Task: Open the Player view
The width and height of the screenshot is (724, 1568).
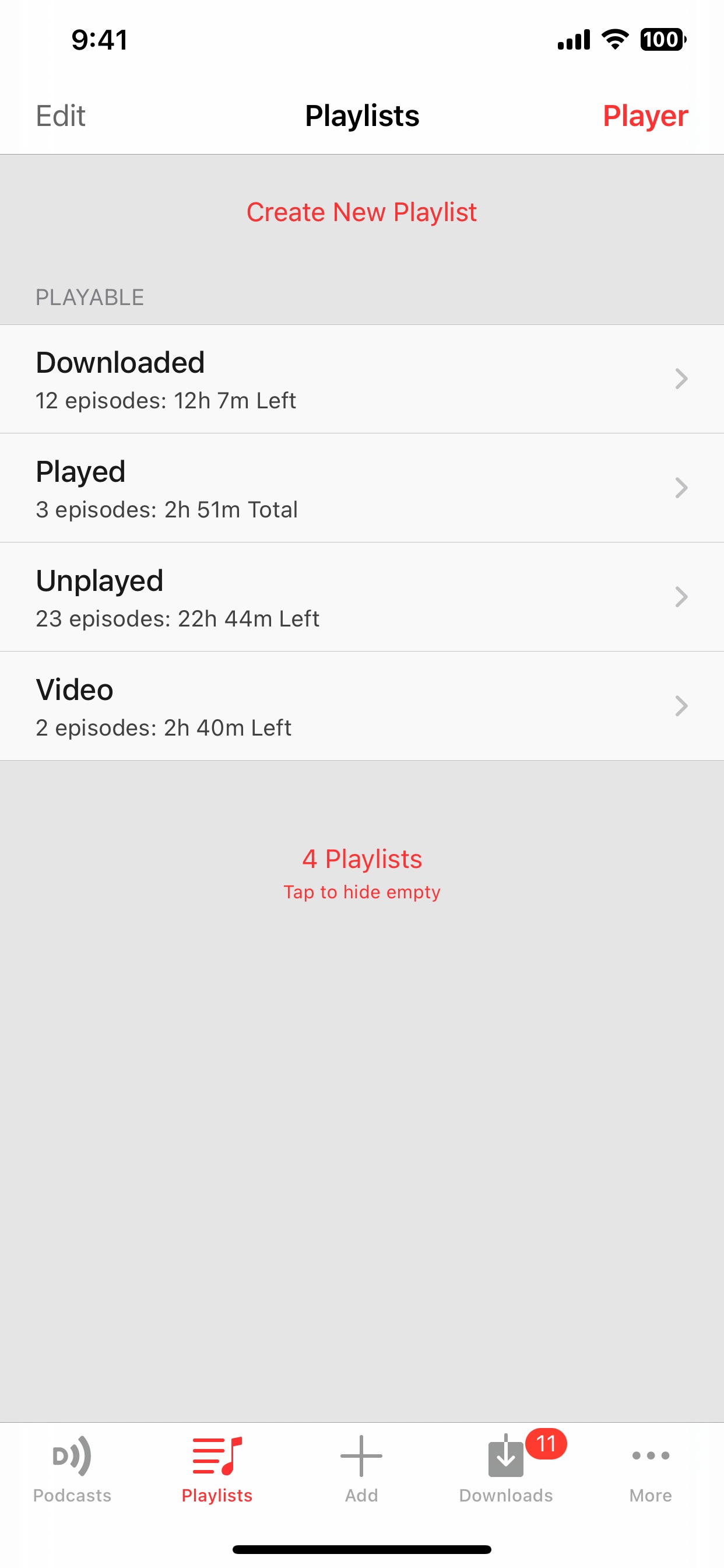Action: point(645,116)
